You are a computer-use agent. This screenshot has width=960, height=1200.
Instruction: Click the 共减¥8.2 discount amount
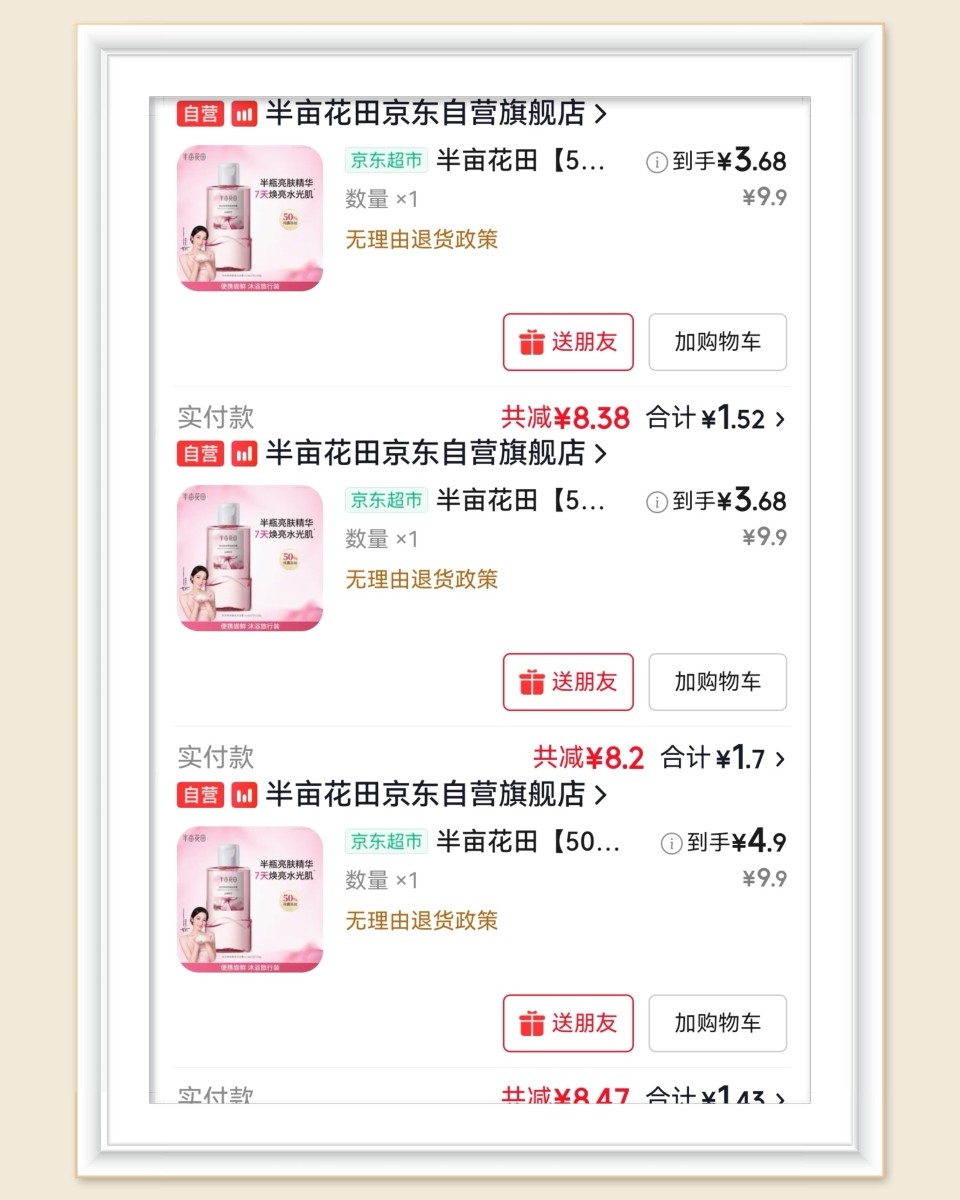coord(589,758)
